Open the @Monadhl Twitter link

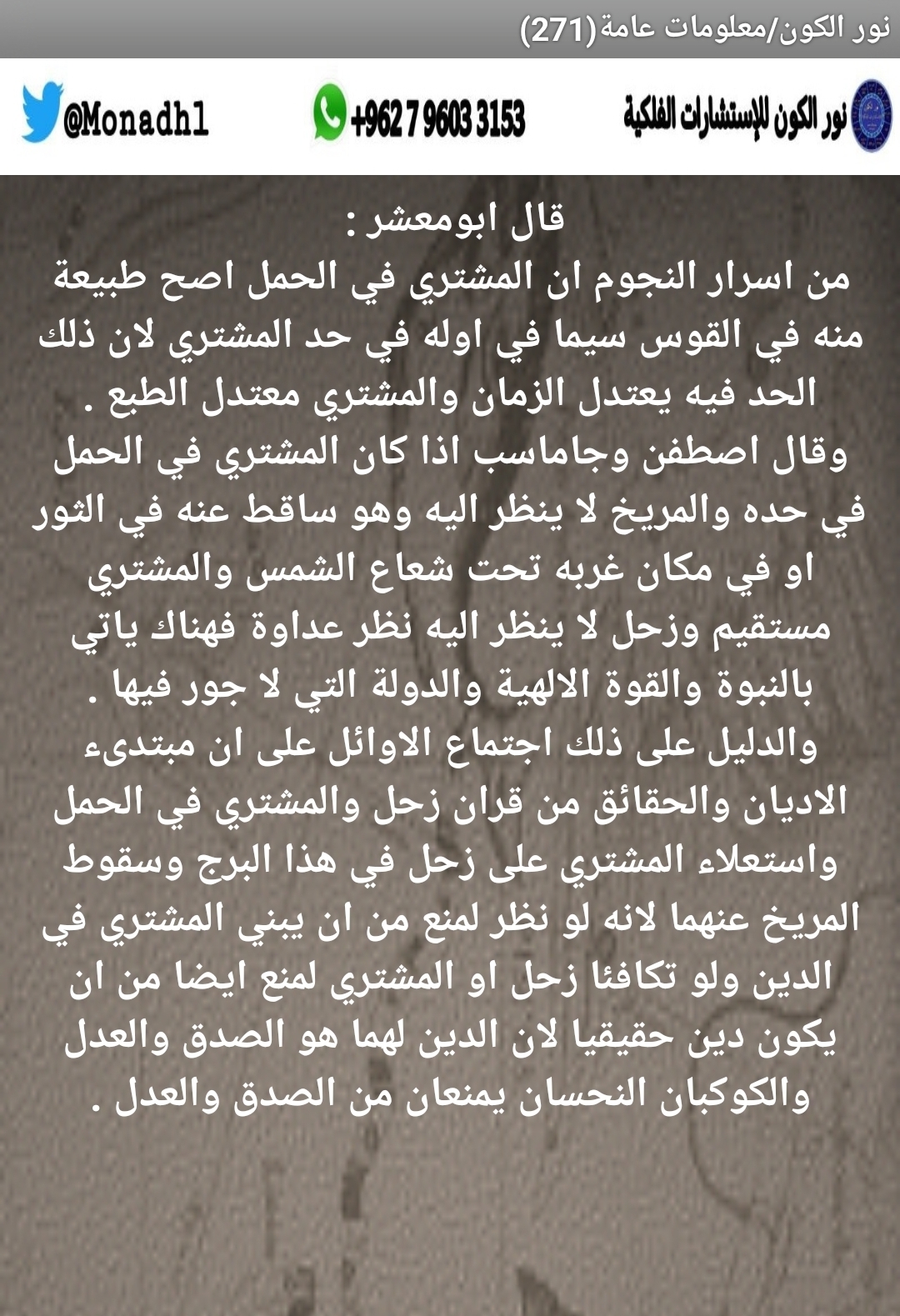(117, 116)
